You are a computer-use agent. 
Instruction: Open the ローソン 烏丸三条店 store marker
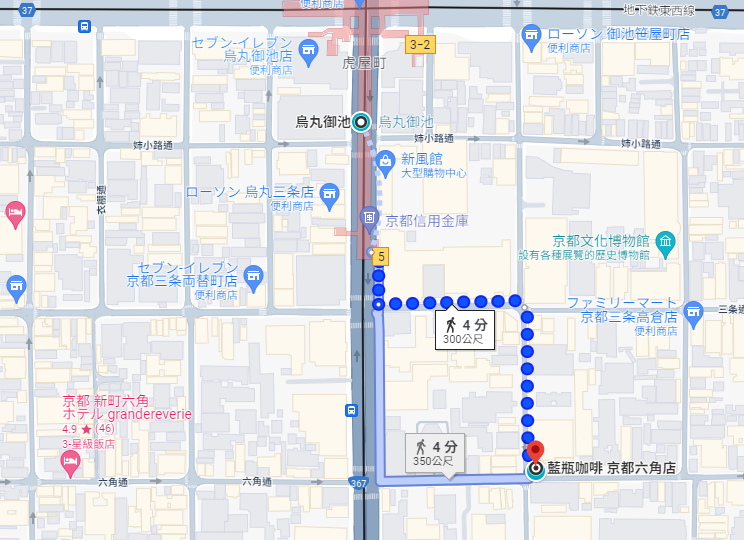click(333, 200)
